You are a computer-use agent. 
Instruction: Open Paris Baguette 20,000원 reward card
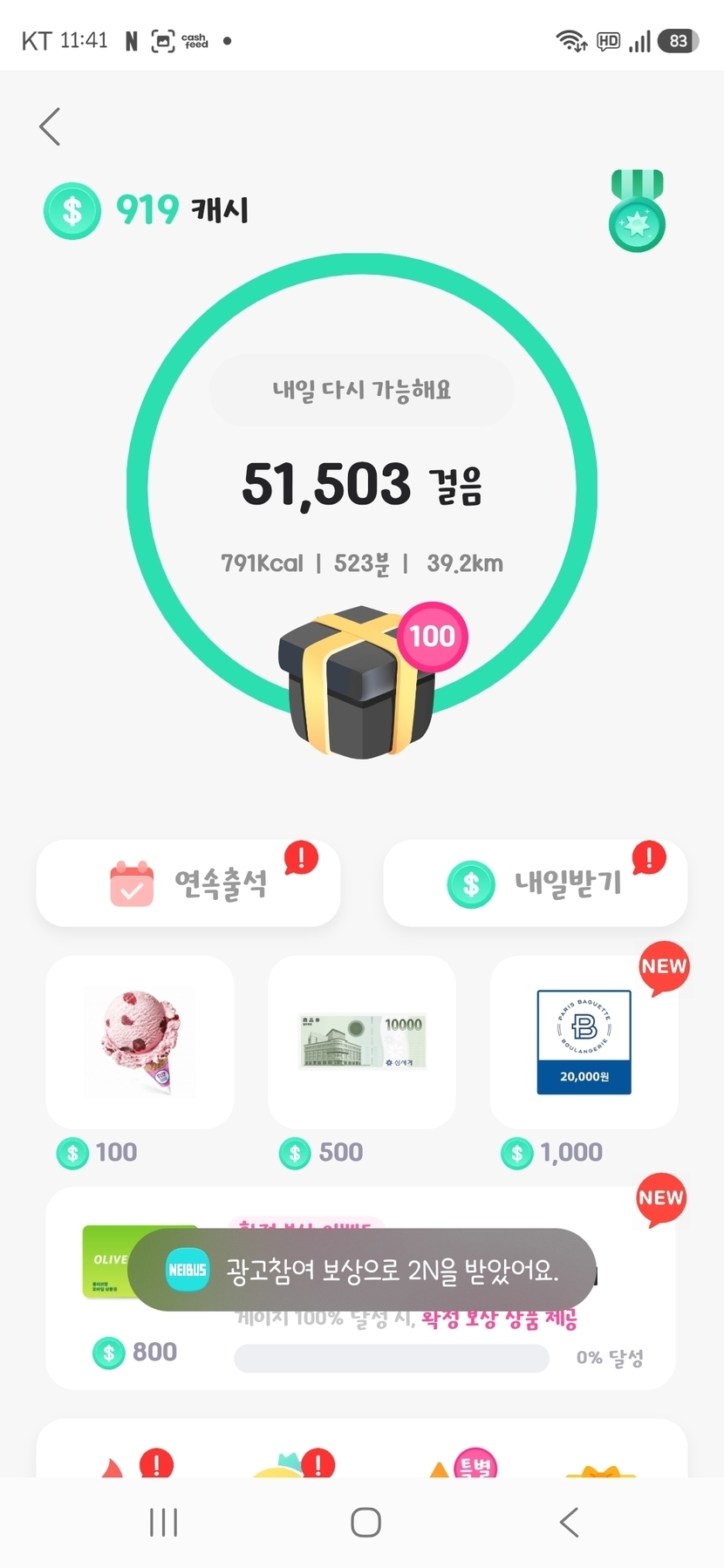584,1042
